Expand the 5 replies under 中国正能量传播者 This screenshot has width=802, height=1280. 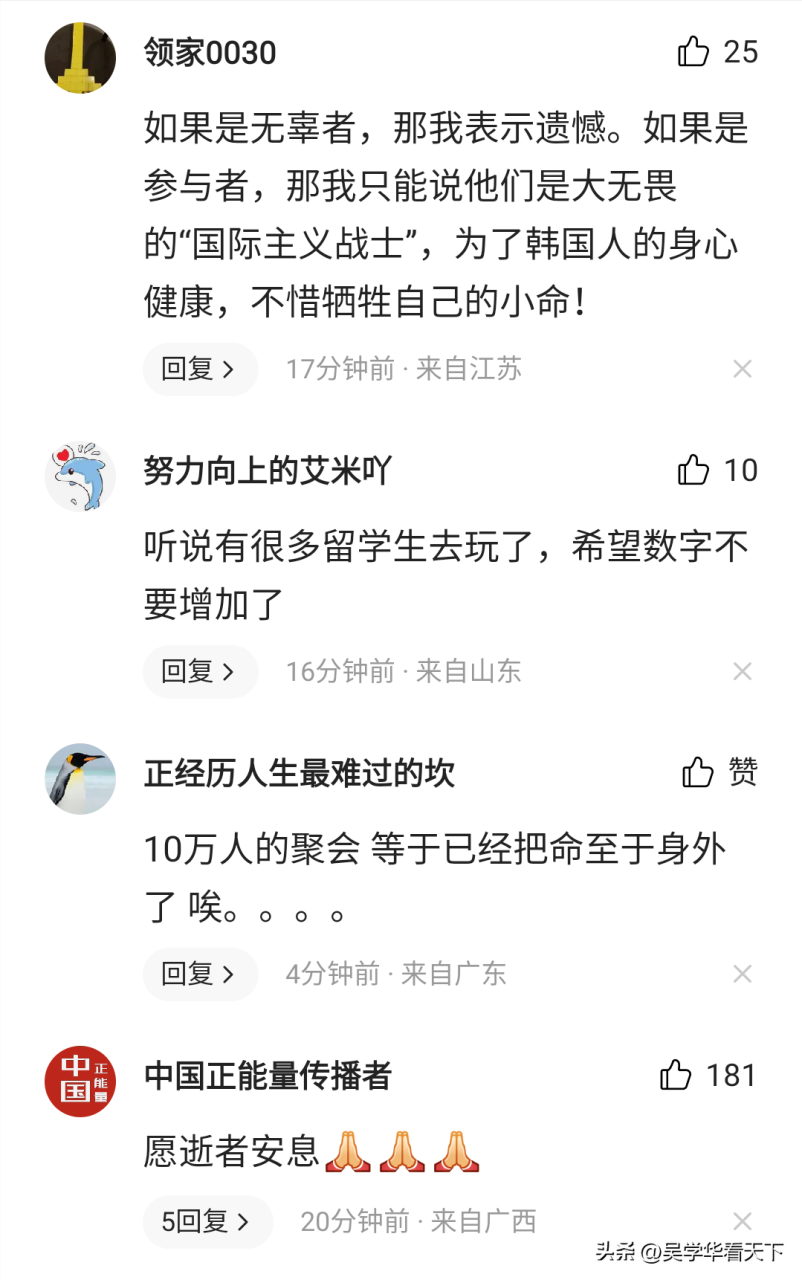[x=206, y=1221]
